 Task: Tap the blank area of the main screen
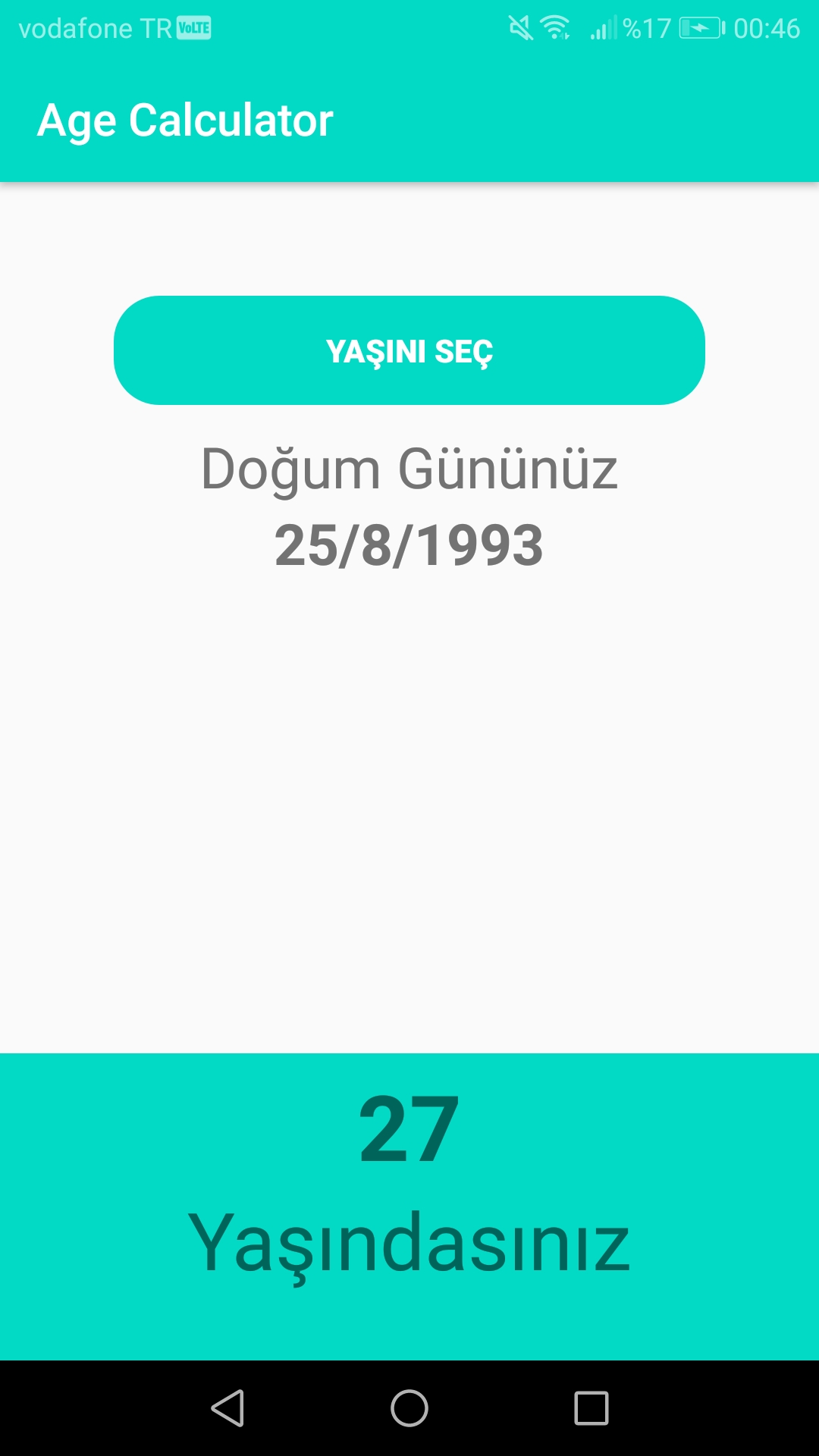[409, 796]
